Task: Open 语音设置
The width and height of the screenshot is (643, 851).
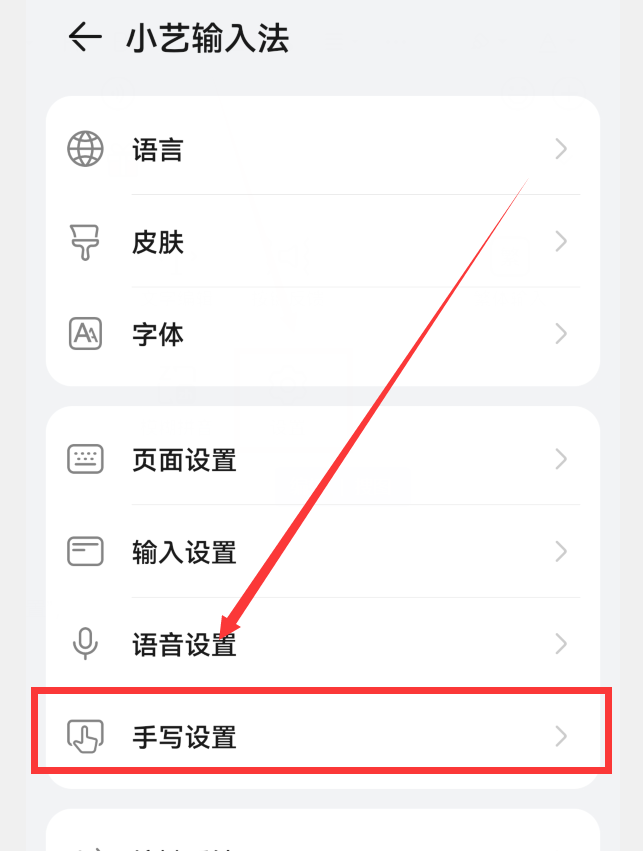Action: click(x=320, y=644)
